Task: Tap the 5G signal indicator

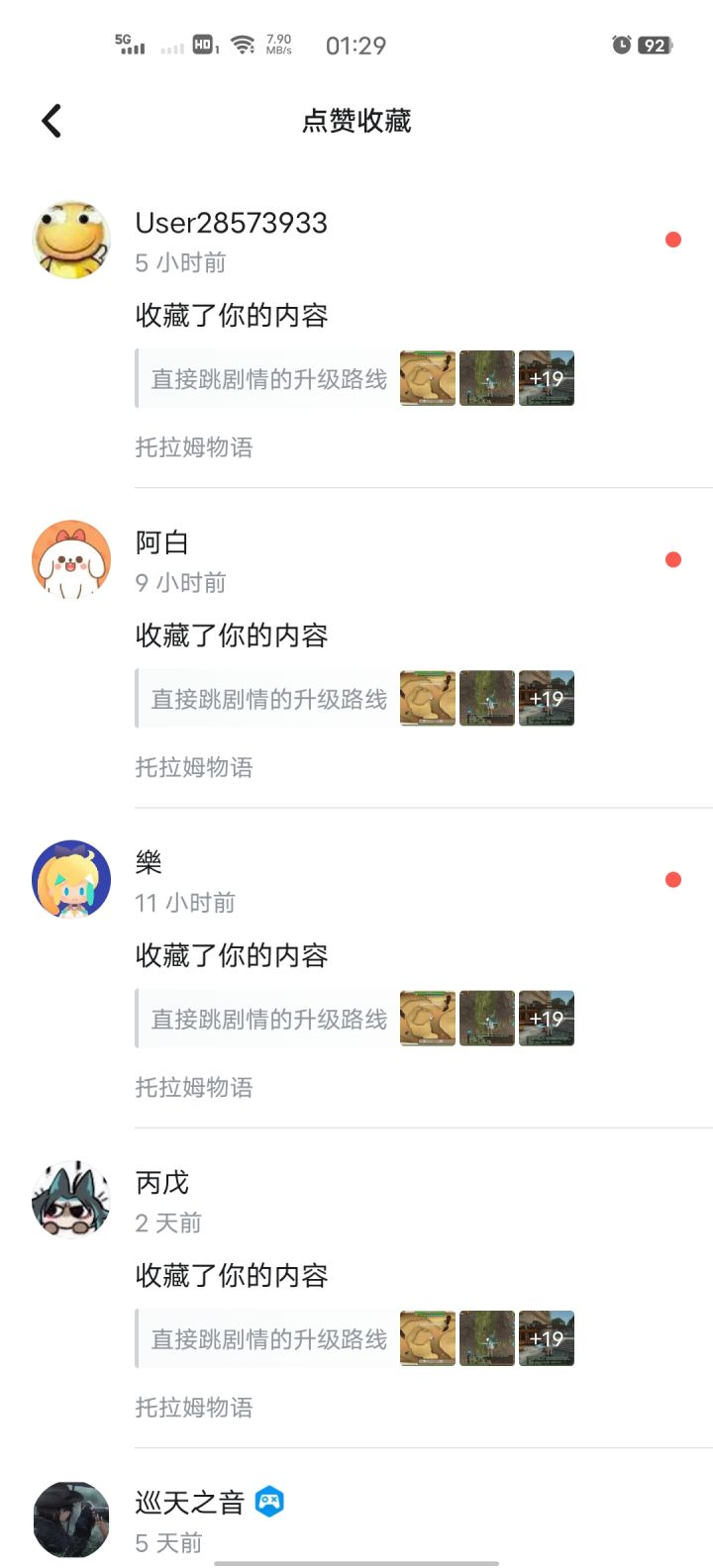Action: [130, 44]
